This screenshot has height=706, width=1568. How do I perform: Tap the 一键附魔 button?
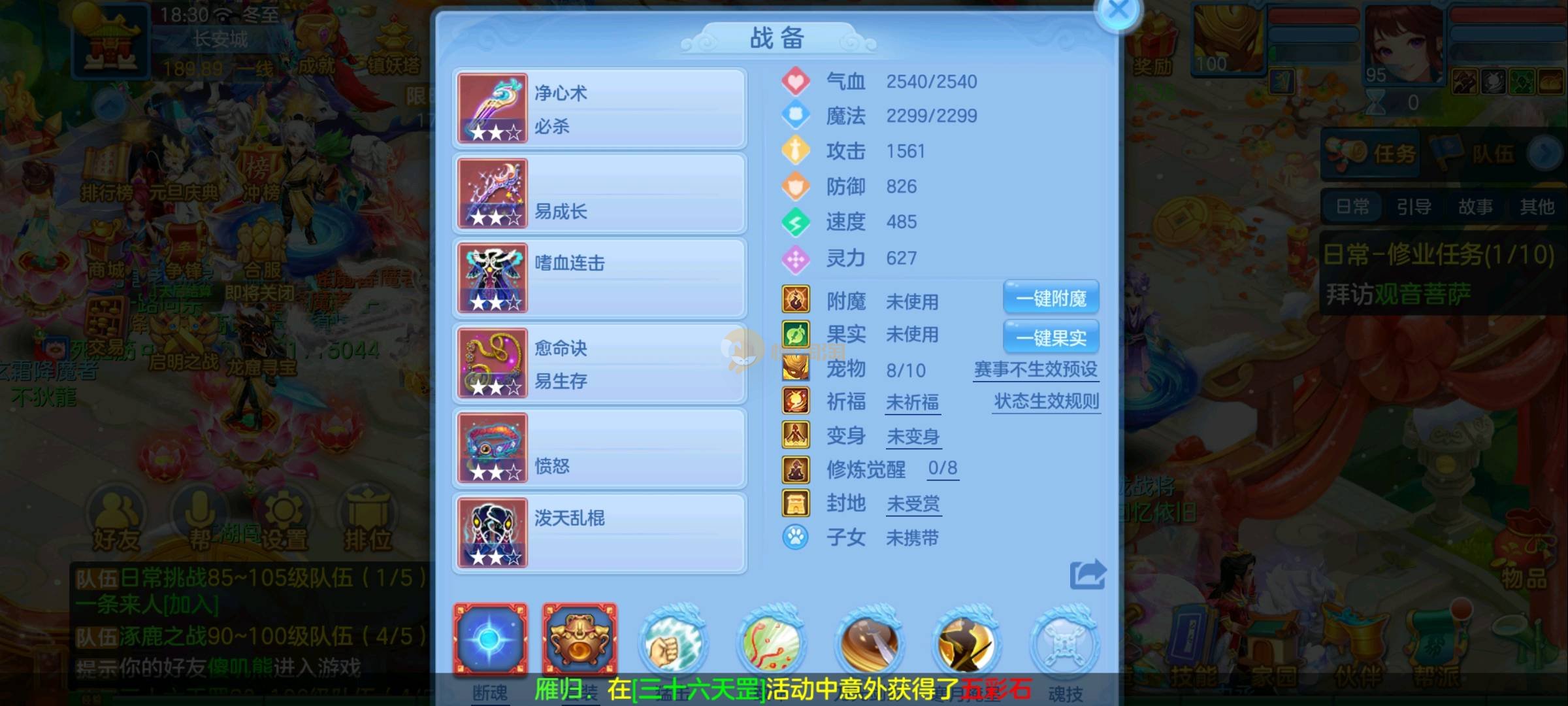click(1051, 298)
